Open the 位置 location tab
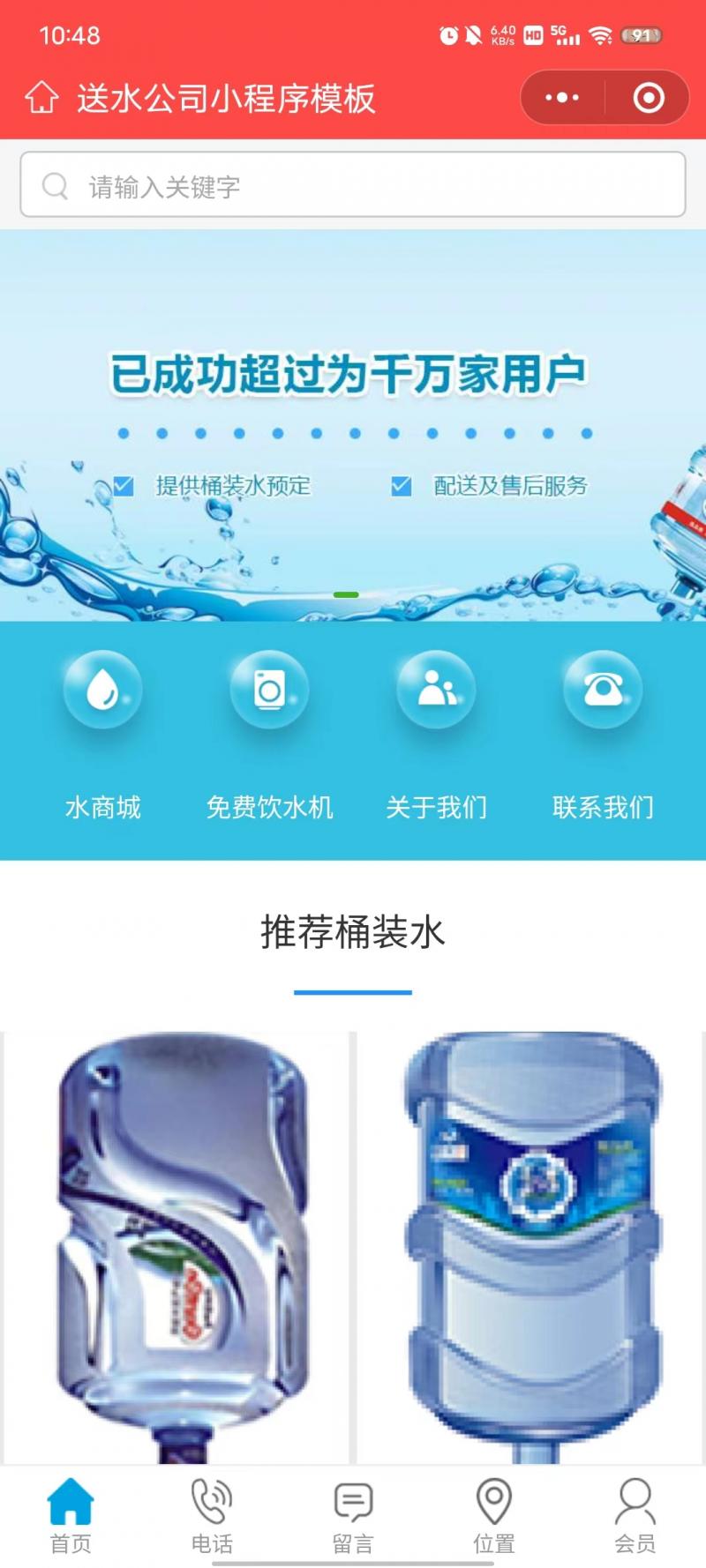The image size is (706, 1568). pos(494,1515)
